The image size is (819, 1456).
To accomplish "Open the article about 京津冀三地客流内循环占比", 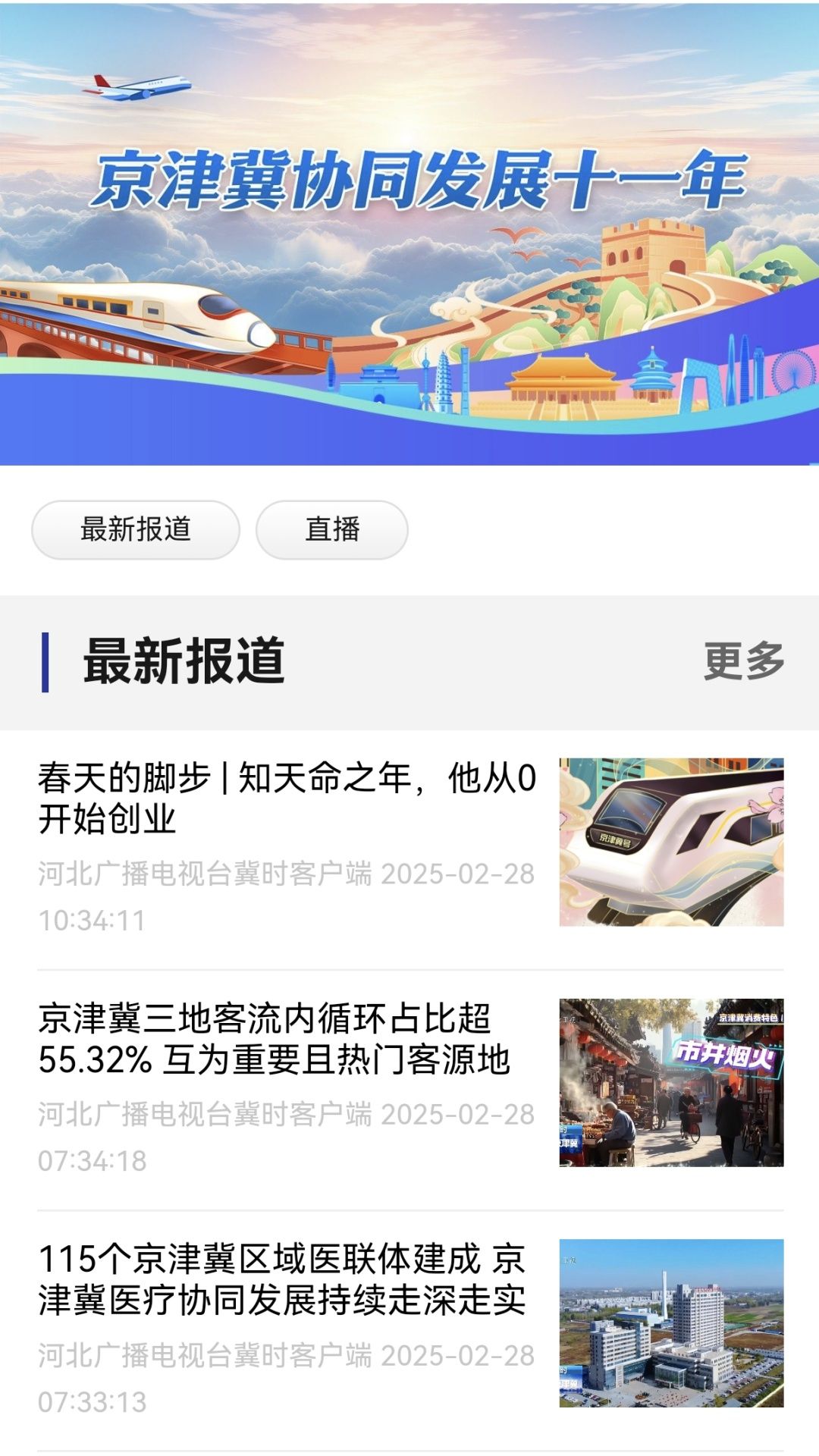I will pyautogui.click(x=273, y=1039).
